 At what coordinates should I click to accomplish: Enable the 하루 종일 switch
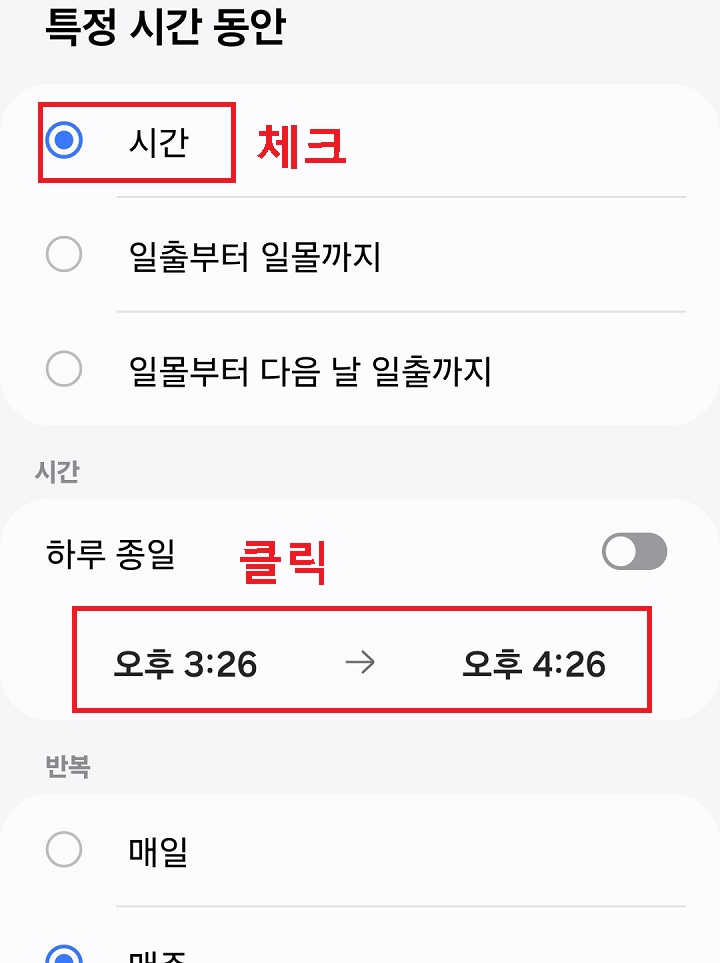pyautogui.click(x=636, y=551)
